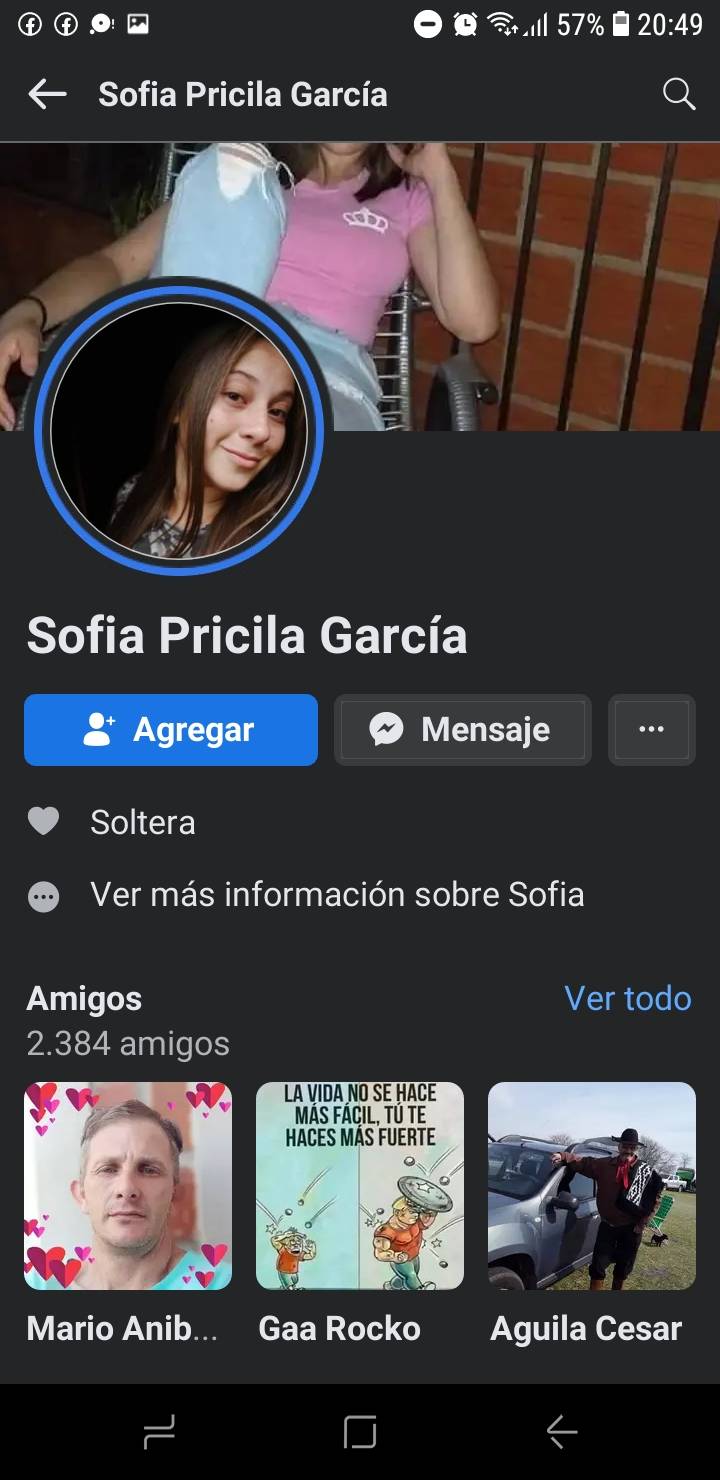
Task: Tap Agregar to send friend request
Action: 171,730
